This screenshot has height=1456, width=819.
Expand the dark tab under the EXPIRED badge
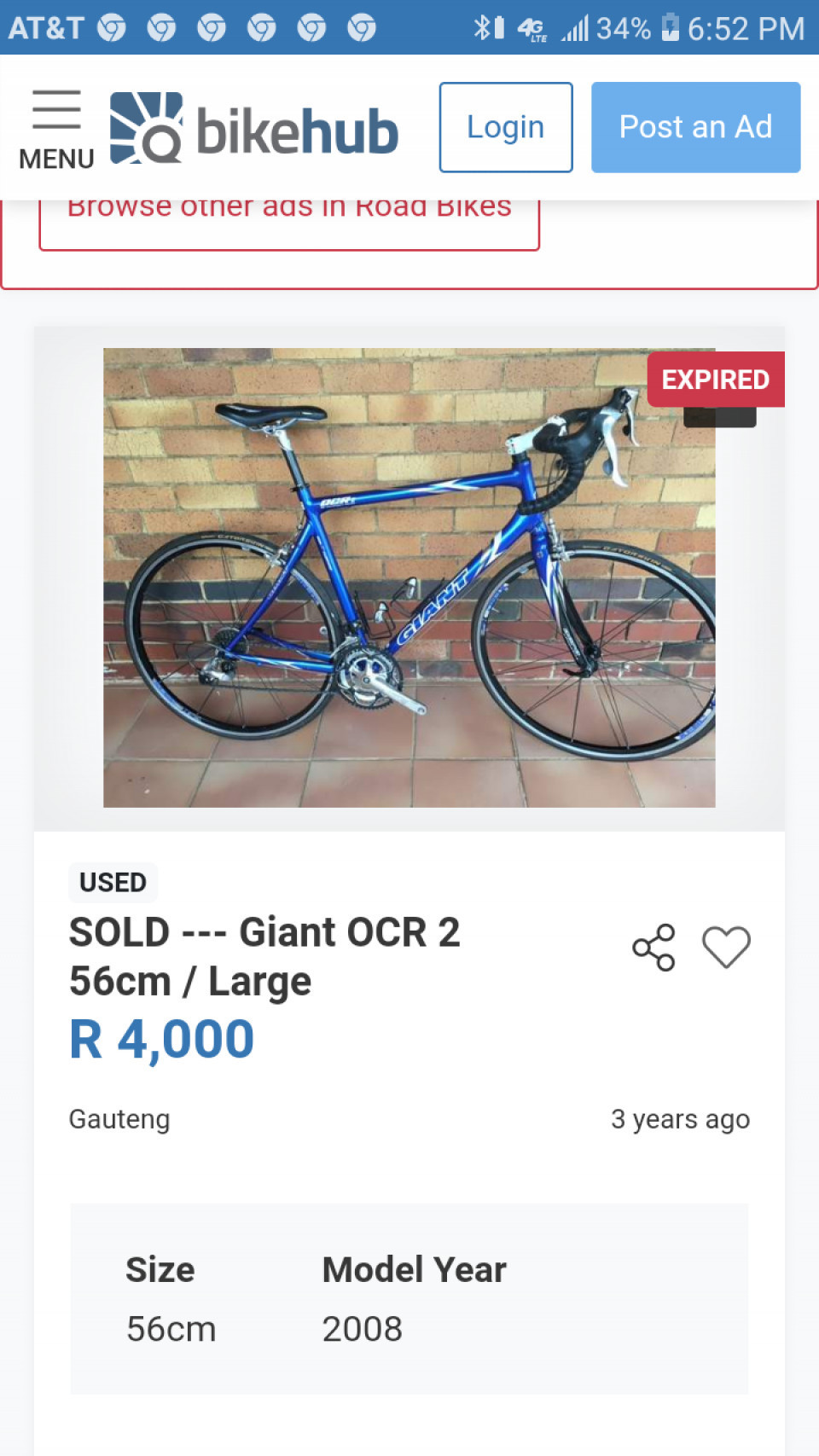(721, 420)
